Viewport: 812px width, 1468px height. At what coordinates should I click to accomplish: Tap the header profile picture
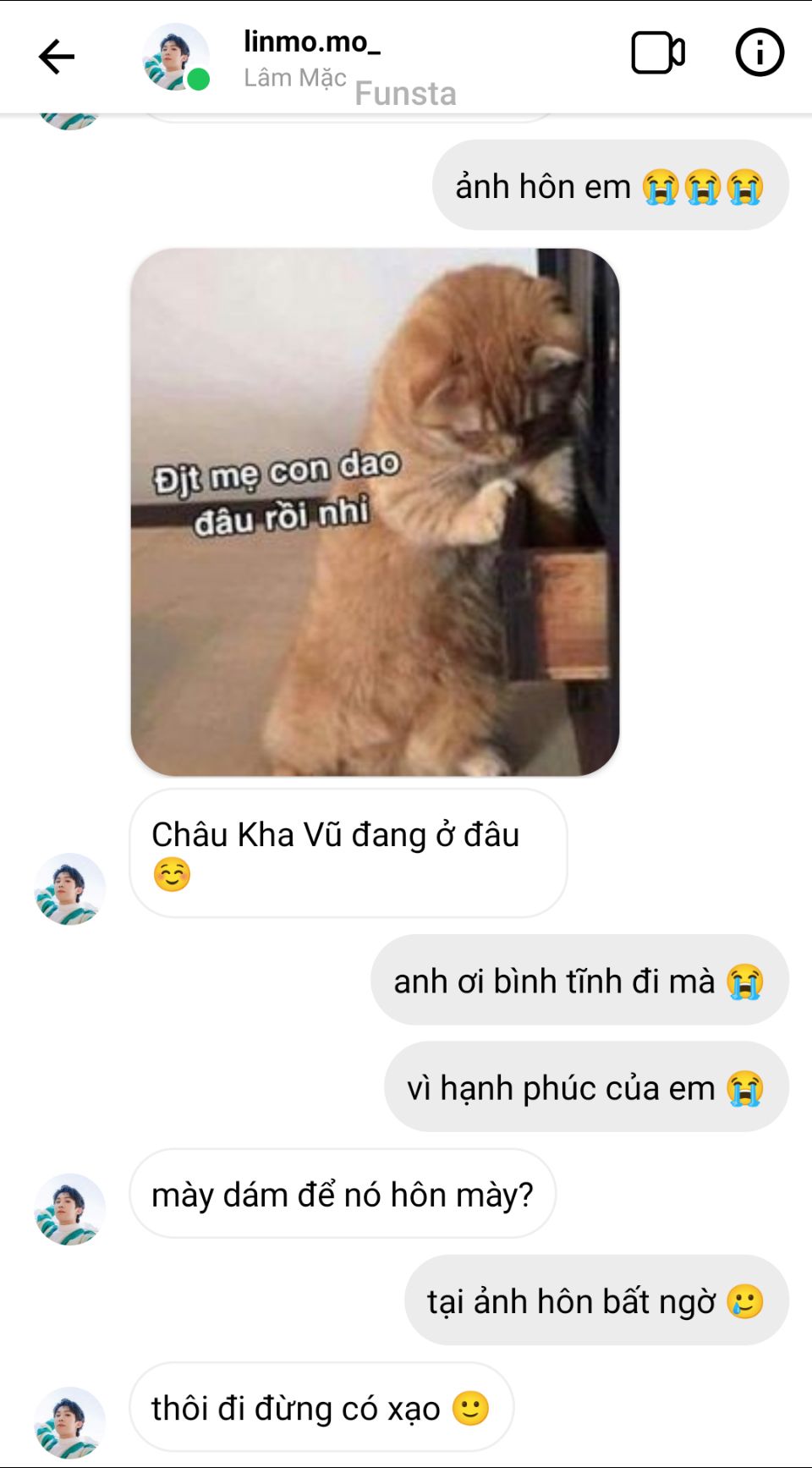[175, 57]
